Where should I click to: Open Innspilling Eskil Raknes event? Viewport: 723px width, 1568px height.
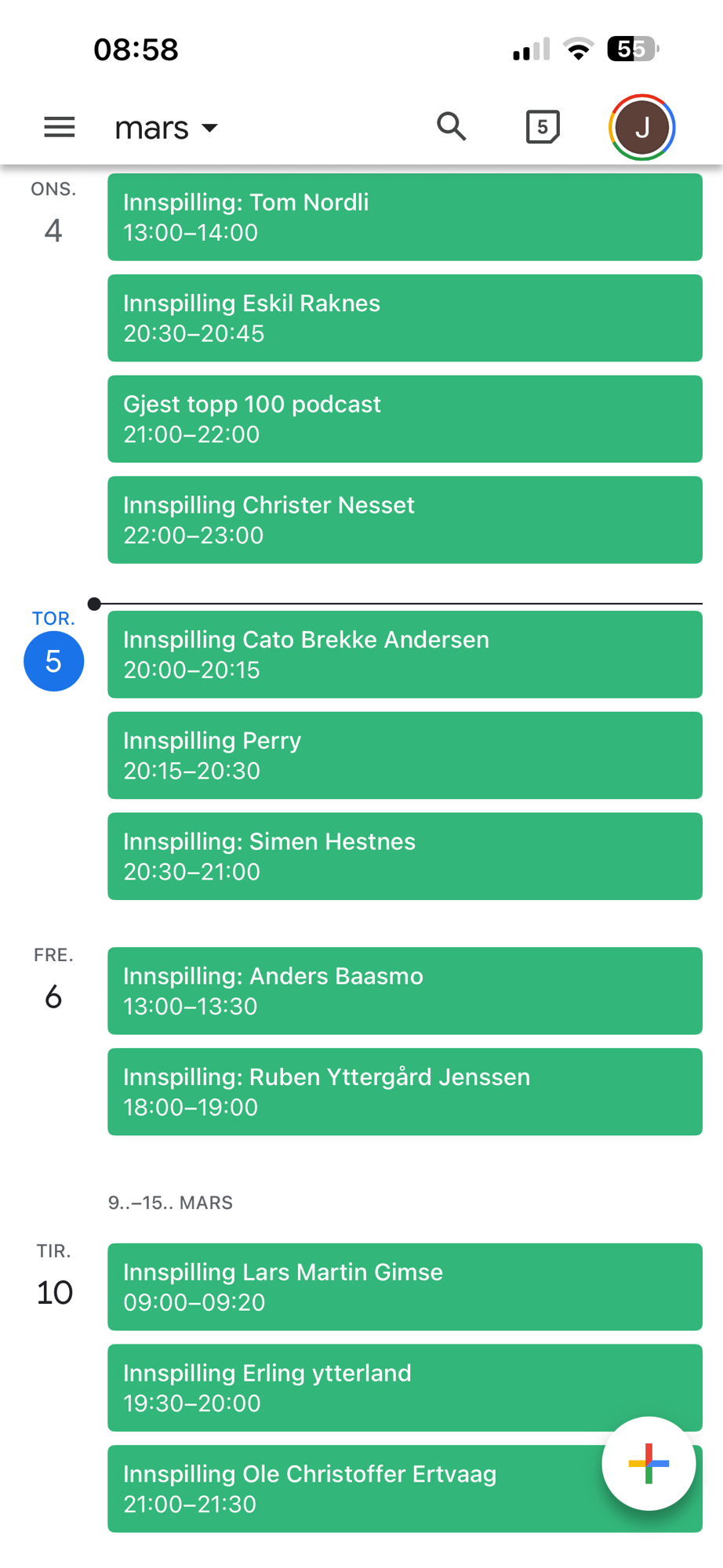tap(405, 318)
